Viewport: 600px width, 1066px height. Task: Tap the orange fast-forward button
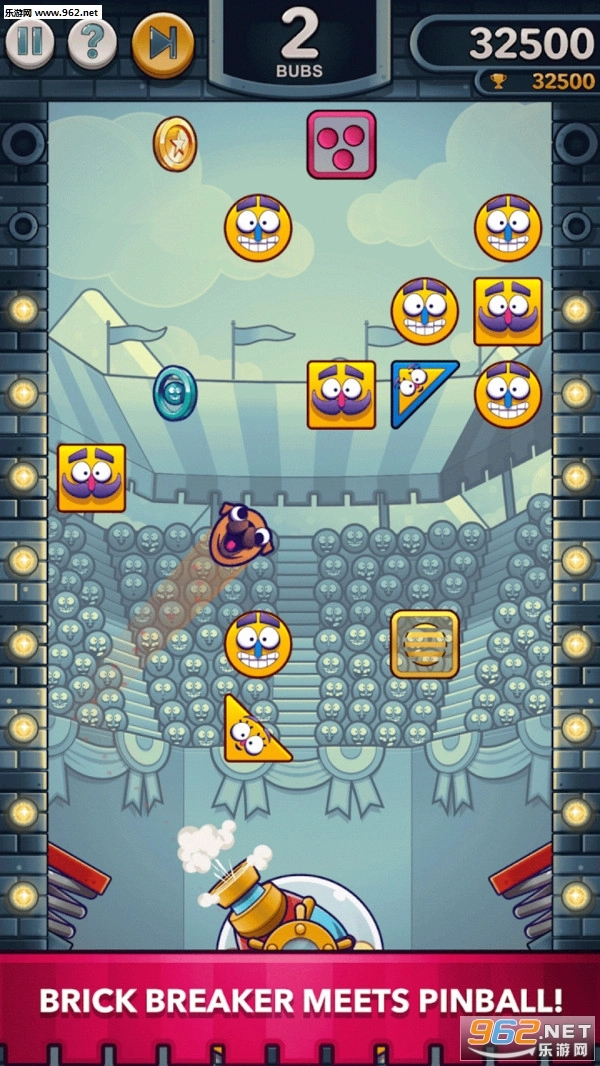163,43
